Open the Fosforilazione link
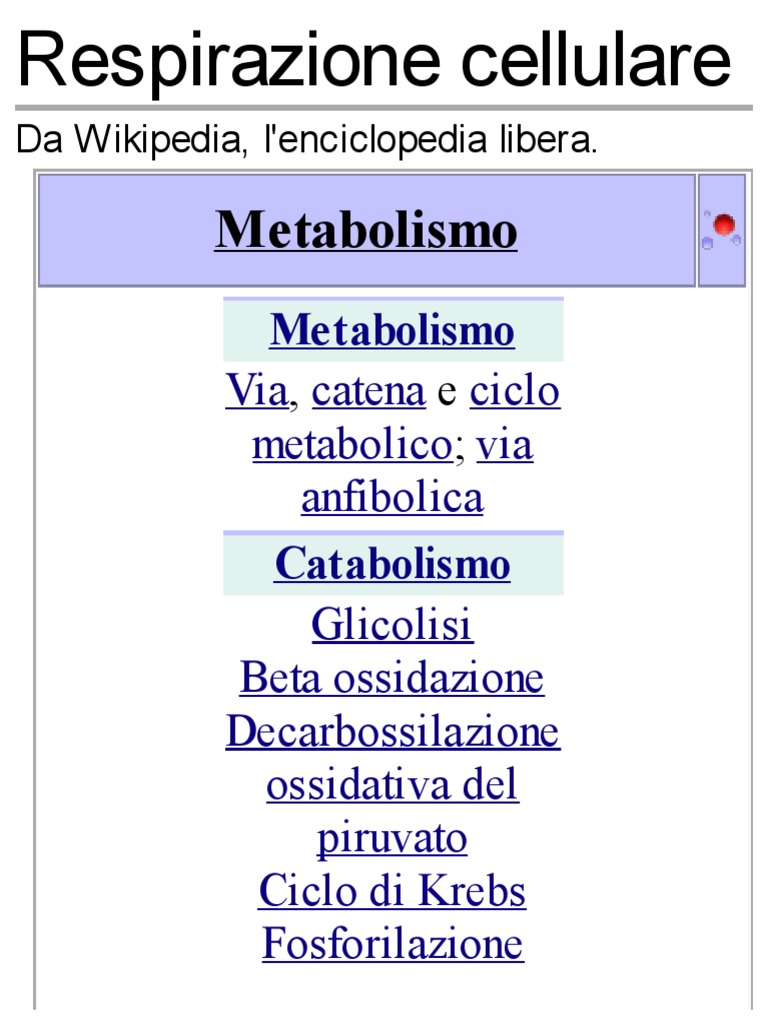Viewport: 768px width, 1024px height. pos(392,944)
